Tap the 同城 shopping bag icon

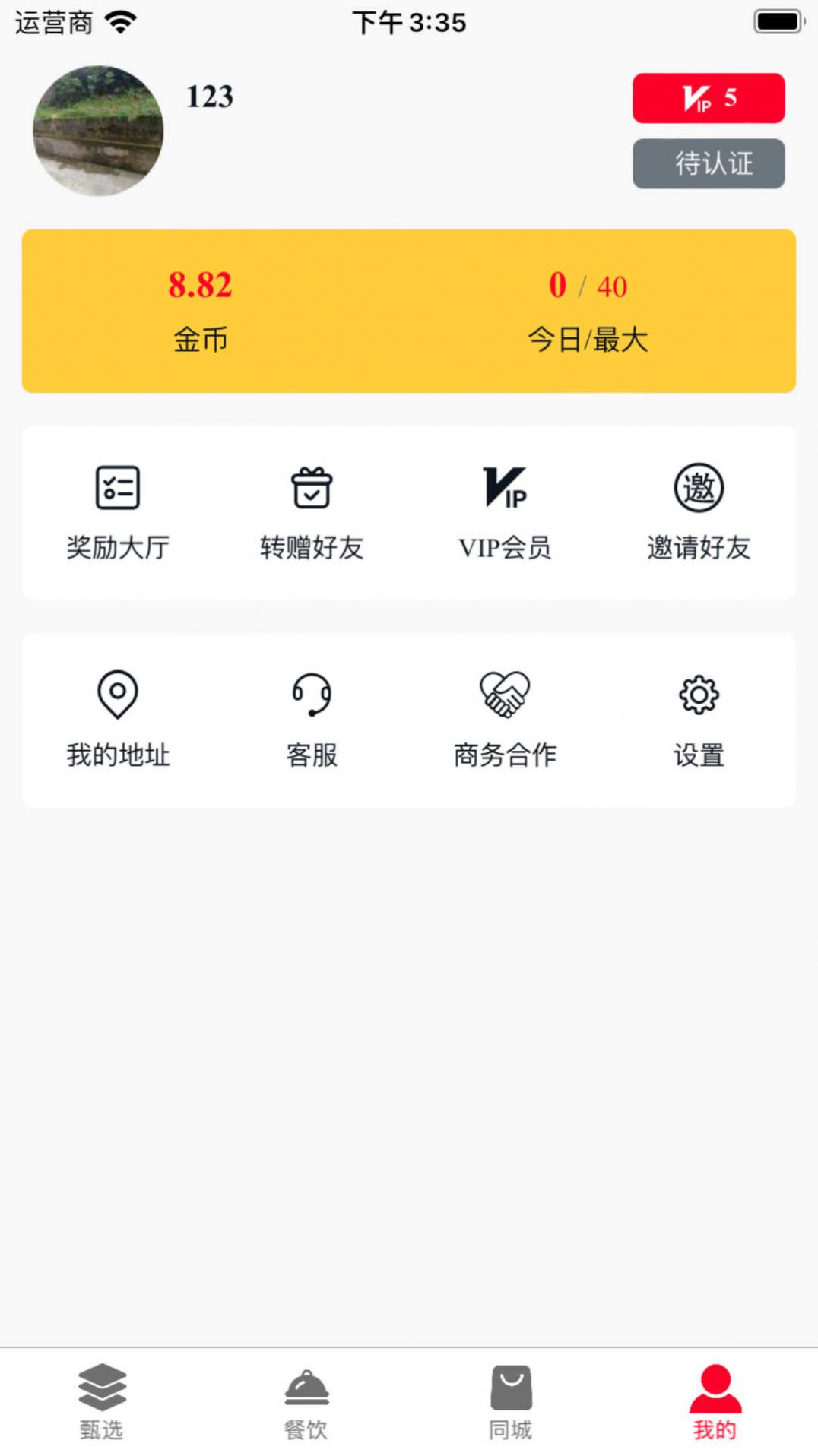click(510, 1398)
